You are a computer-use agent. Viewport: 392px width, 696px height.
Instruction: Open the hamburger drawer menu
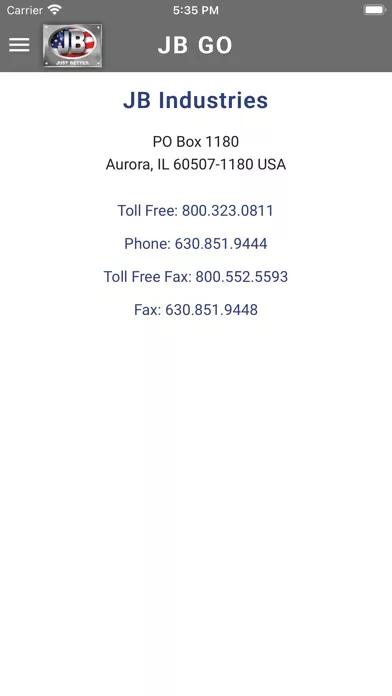click(x=19, y=45)
